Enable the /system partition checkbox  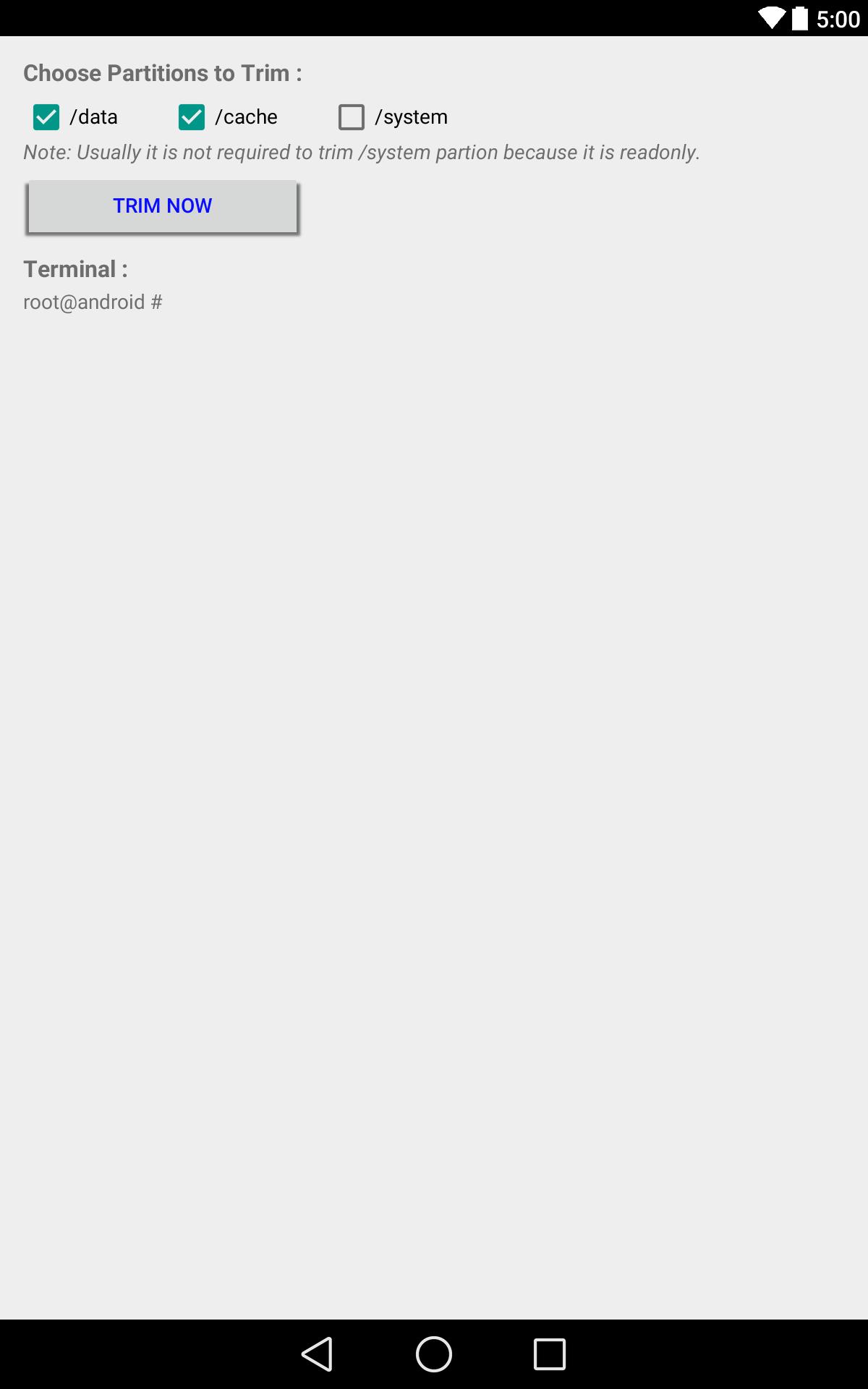[x=352, y=117]
